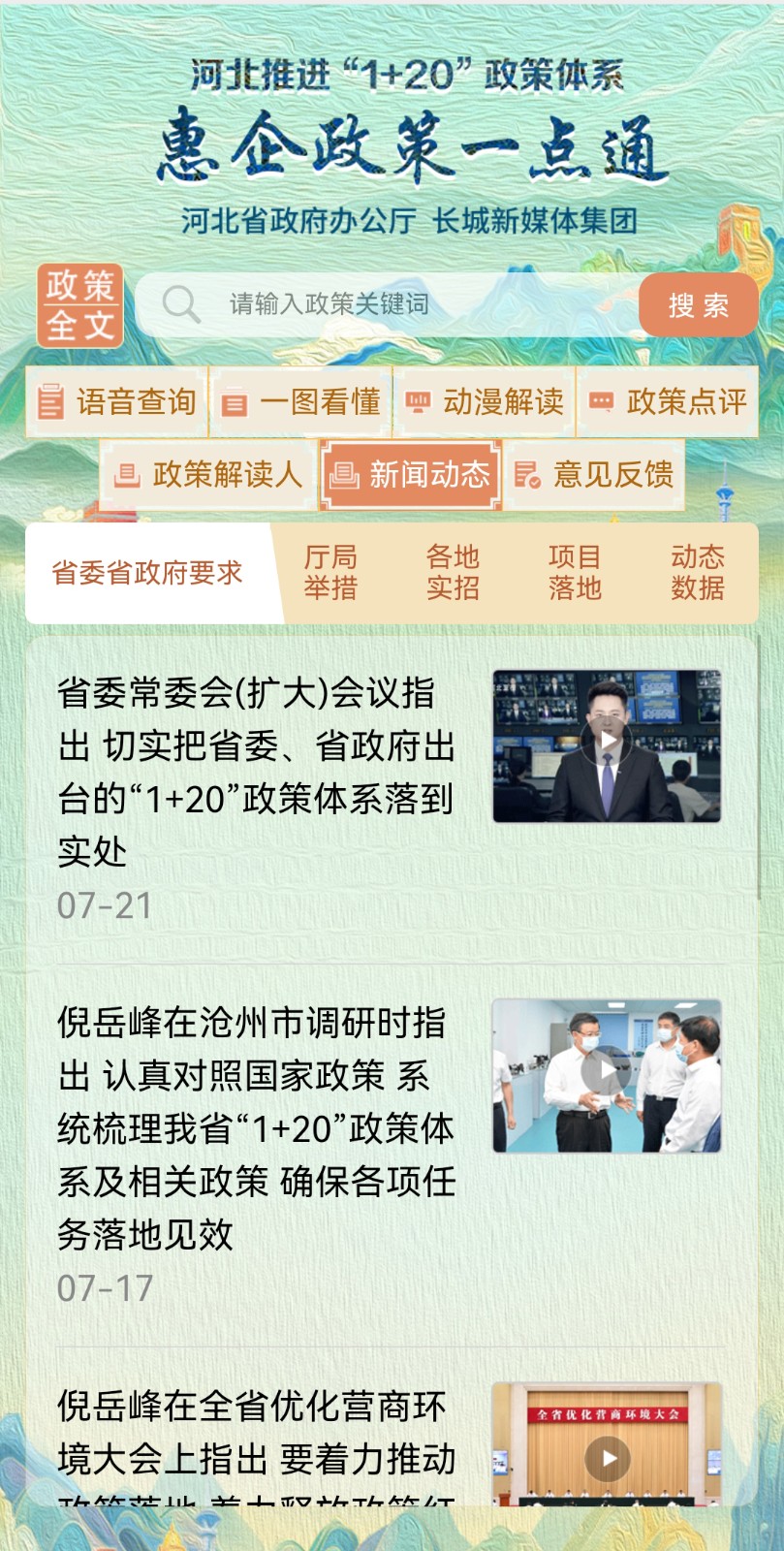Focus the policy keyword search field
Screen dimensions: 784x1551
click(388, 304)
